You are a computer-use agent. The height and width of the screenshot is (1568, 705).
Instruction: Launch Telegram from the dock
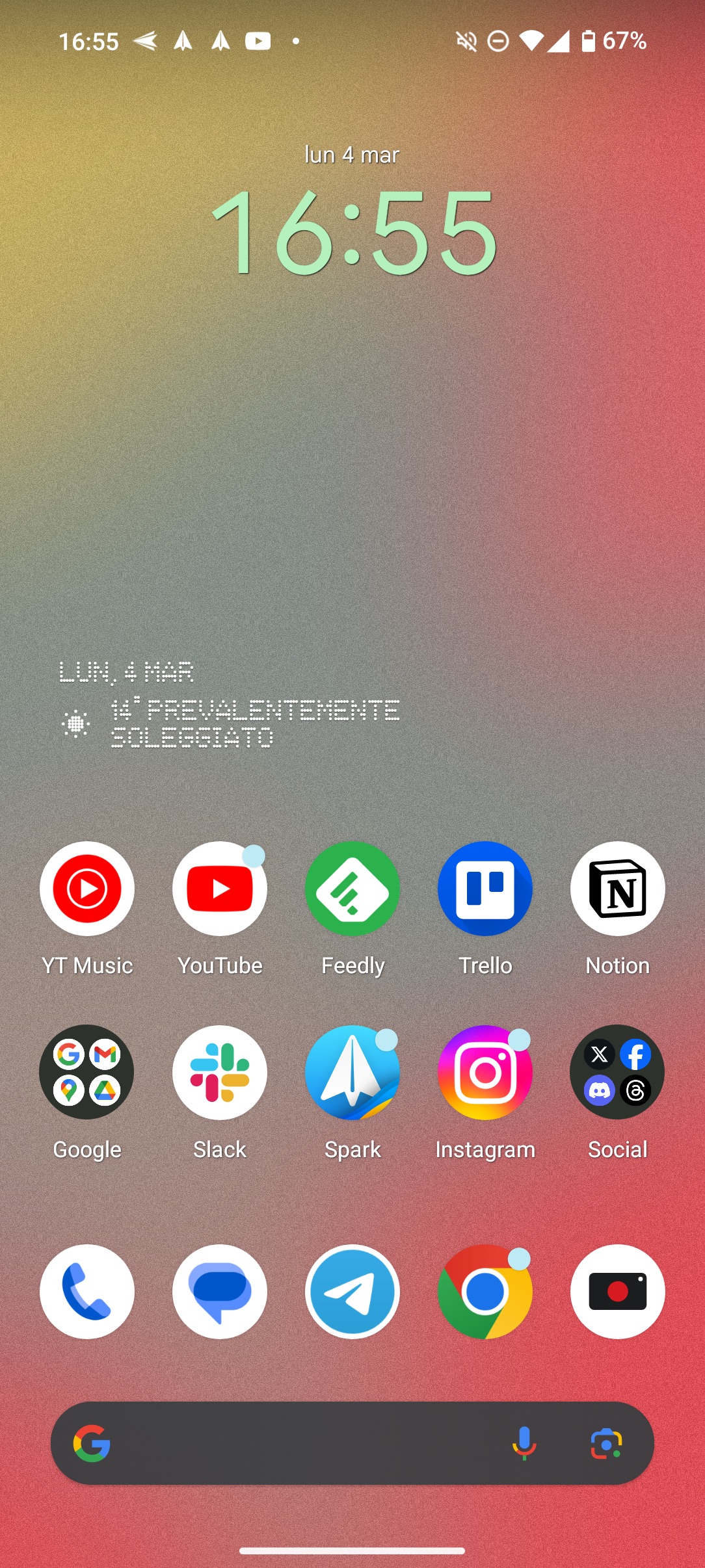click(352, 1292)
